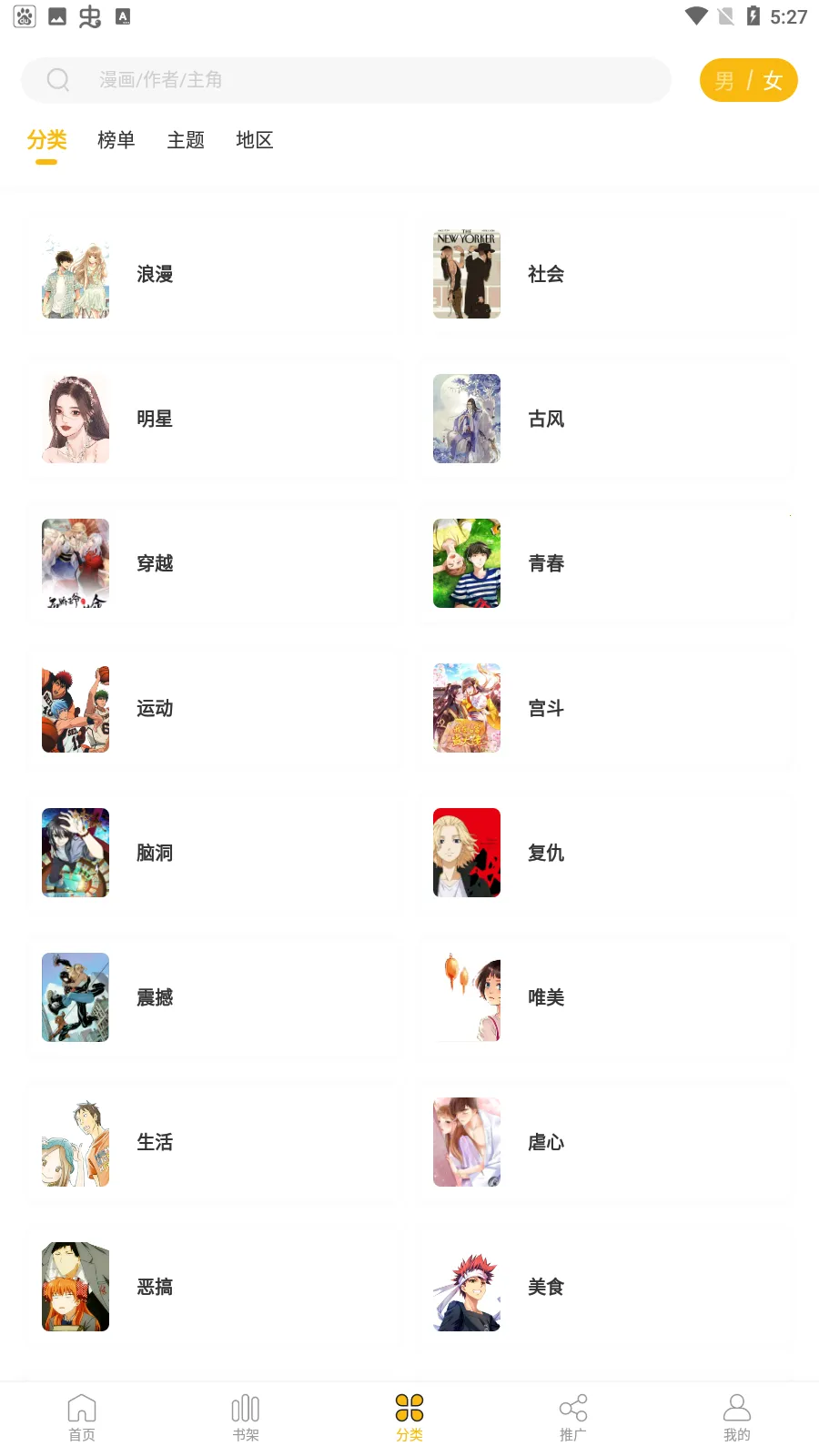Click the search magnifier icon
Screen dimensions: 819x1456
(58, 79)
